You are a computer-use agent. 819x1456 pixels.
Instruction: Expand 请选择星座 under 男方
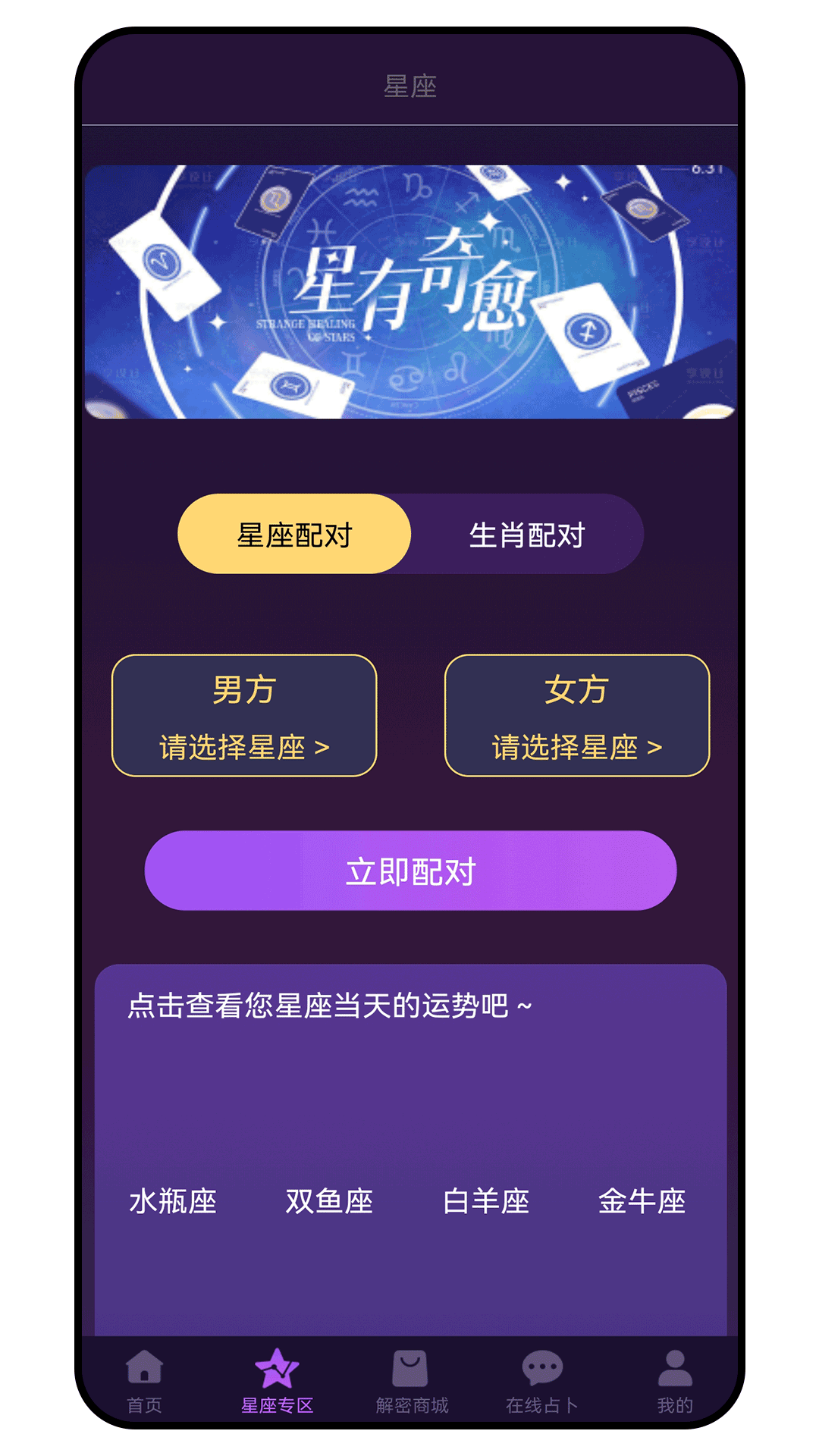[x=244, y=747]
